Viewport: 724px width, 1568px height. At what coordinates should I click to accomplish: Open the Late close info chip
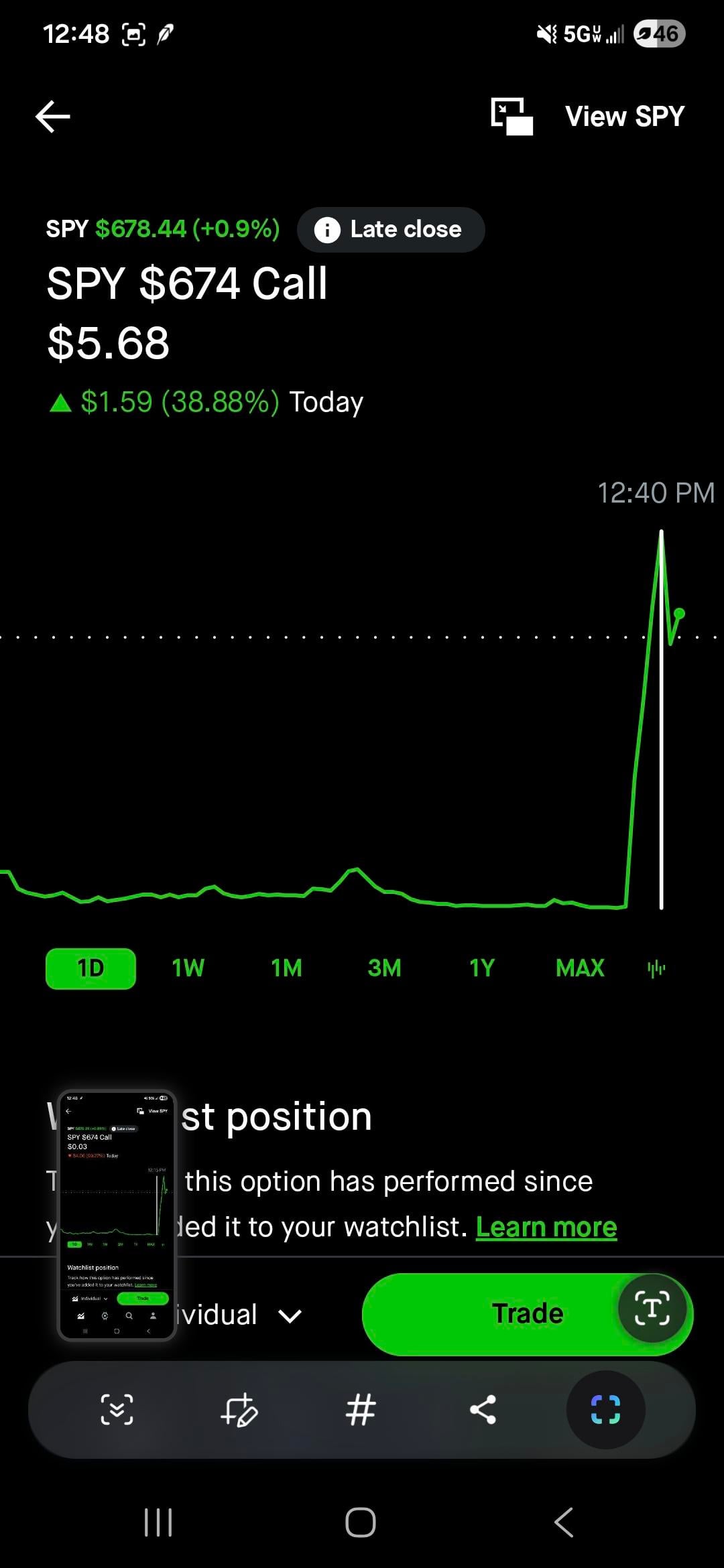click(x=391, y=230)
